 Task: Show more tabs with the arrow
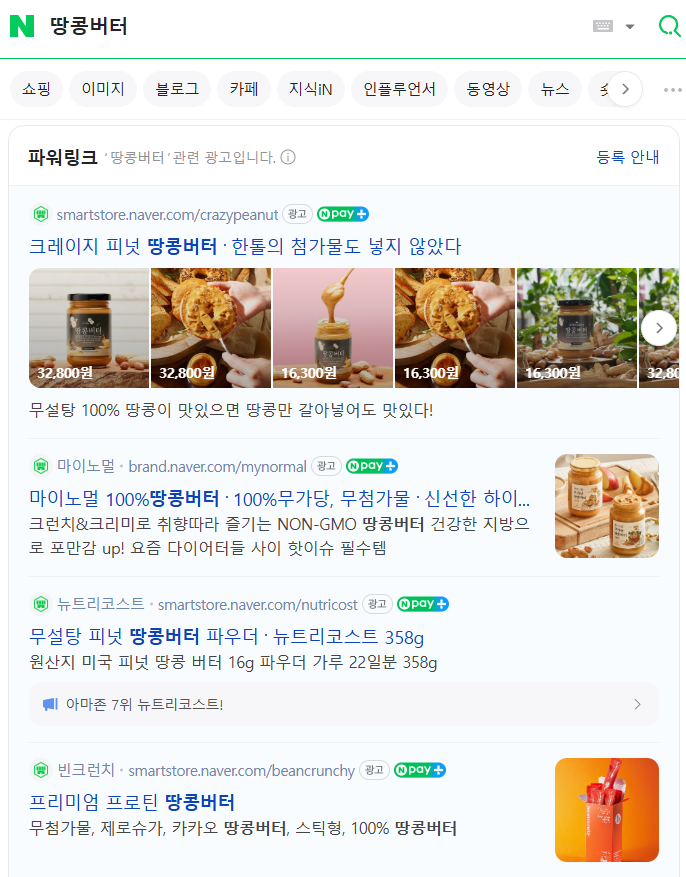pos(625,89)
